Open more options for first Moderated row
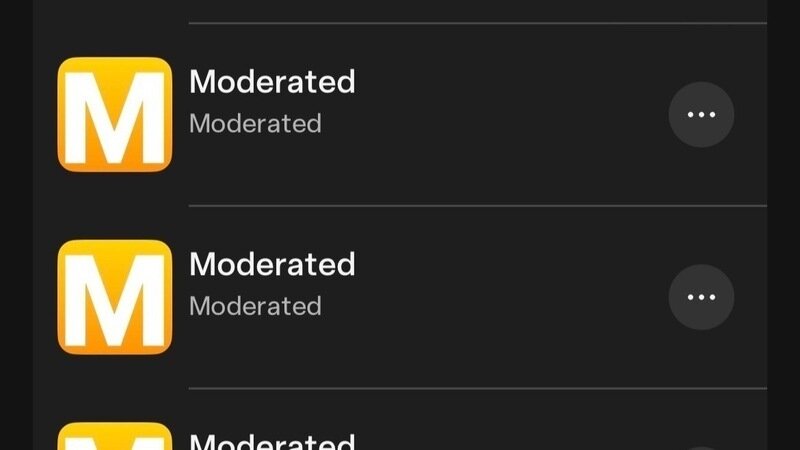800x450 pixels. pos(701,115)
